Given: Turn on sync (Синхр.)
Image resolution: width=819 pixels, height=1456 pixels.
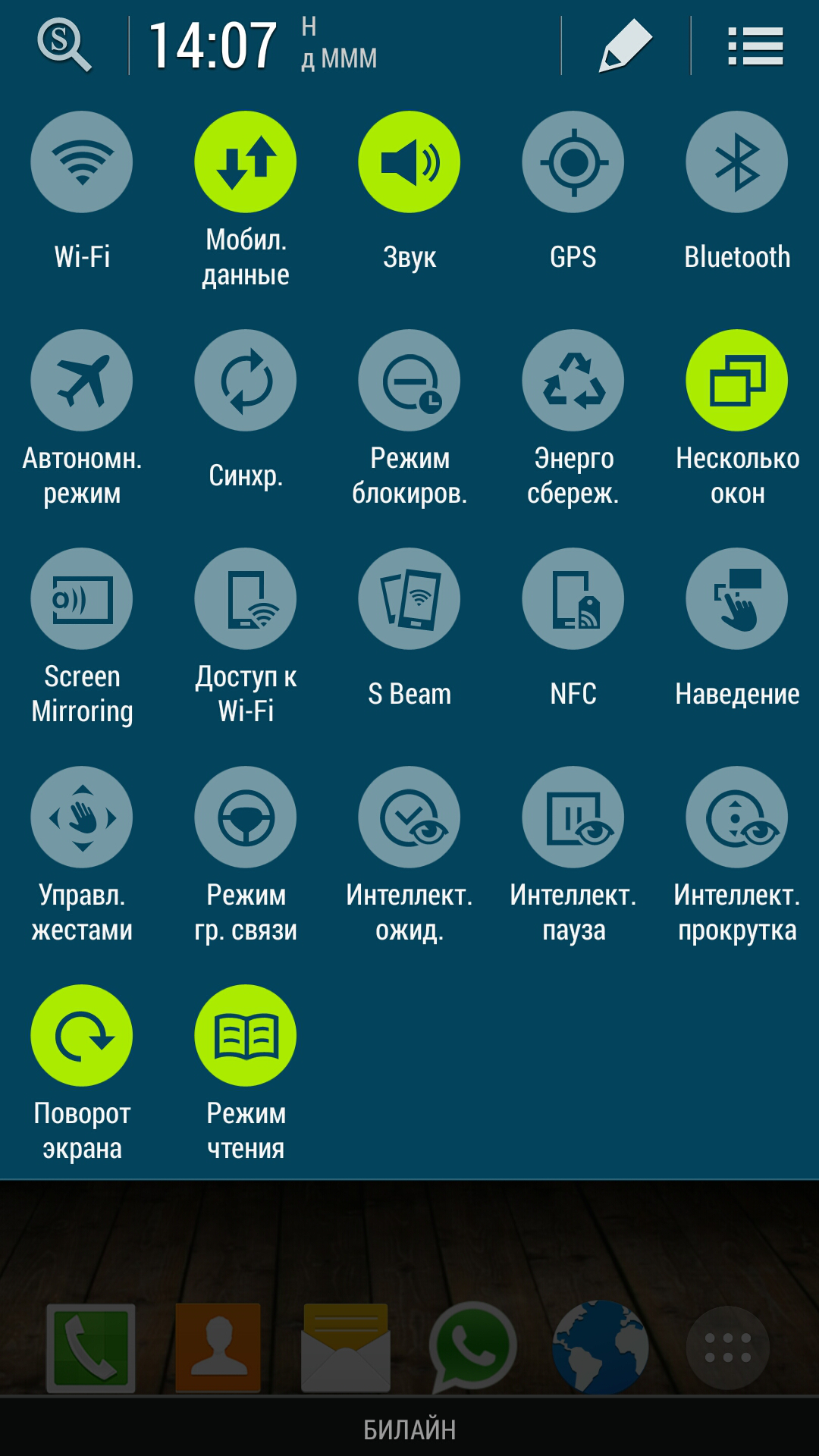Looking at the screenshot, I should [246, 381].
